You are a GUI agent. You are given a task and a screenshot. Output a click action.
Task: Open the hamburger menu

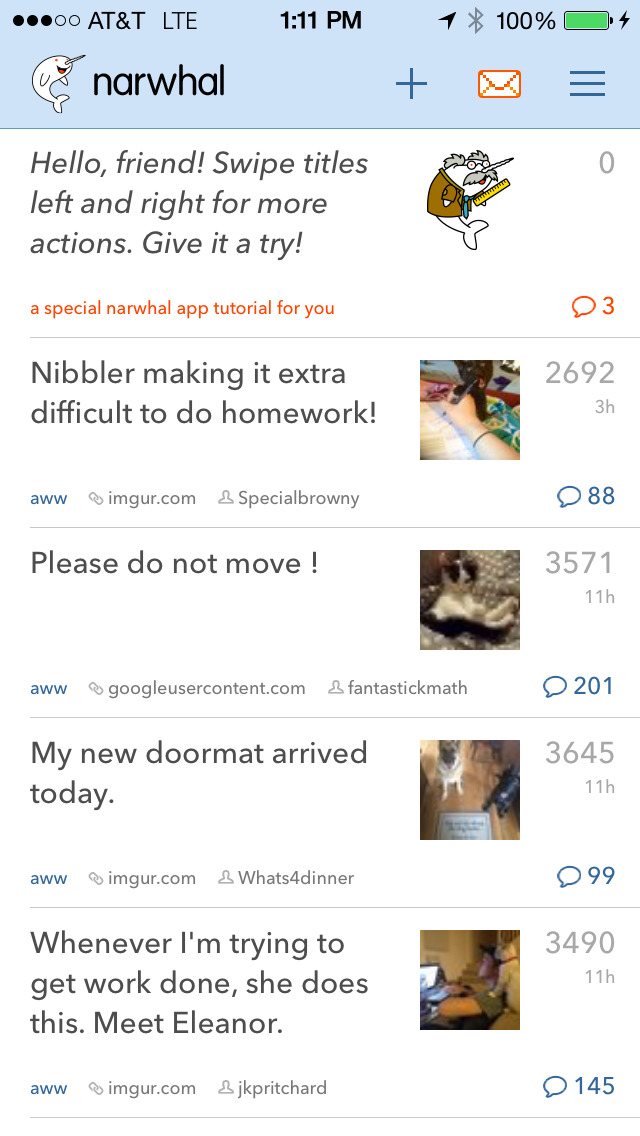[587, 84]
